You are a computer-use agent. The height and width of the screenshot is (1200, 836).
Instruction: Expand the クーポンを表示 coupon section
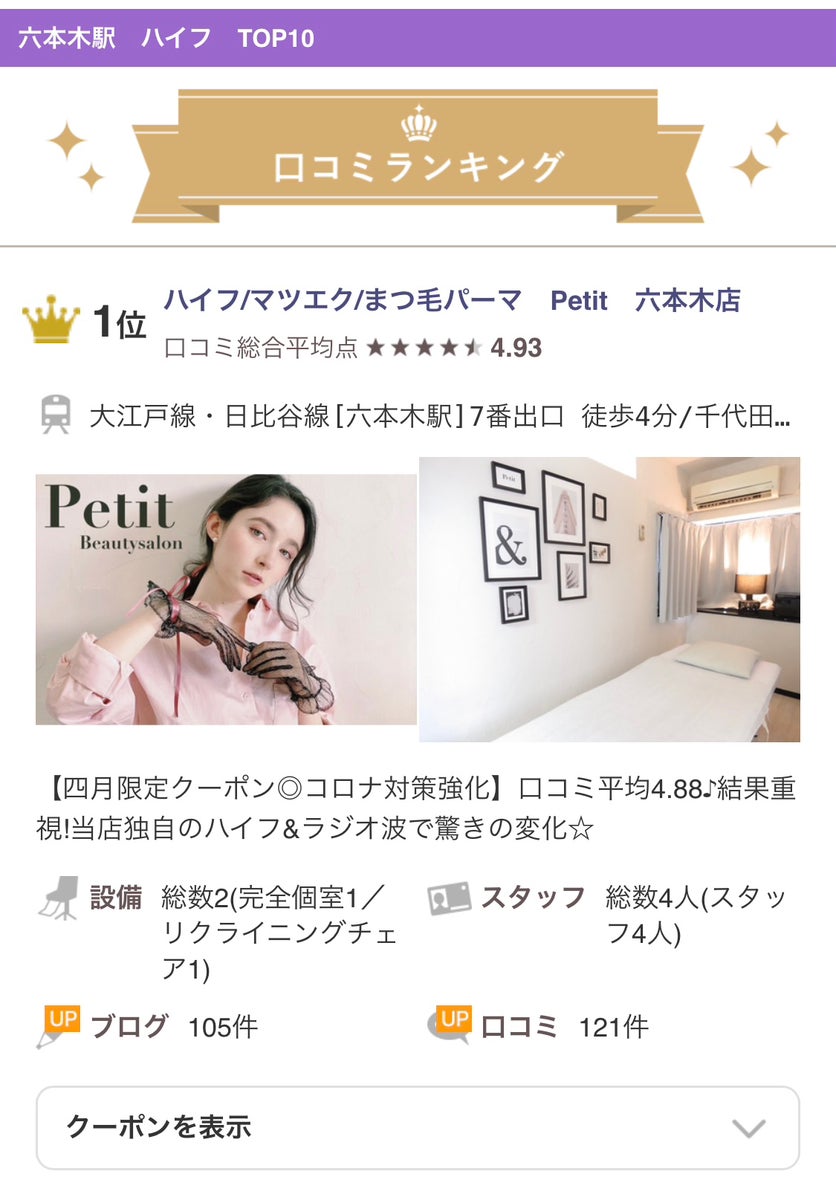click(418, 1127)
